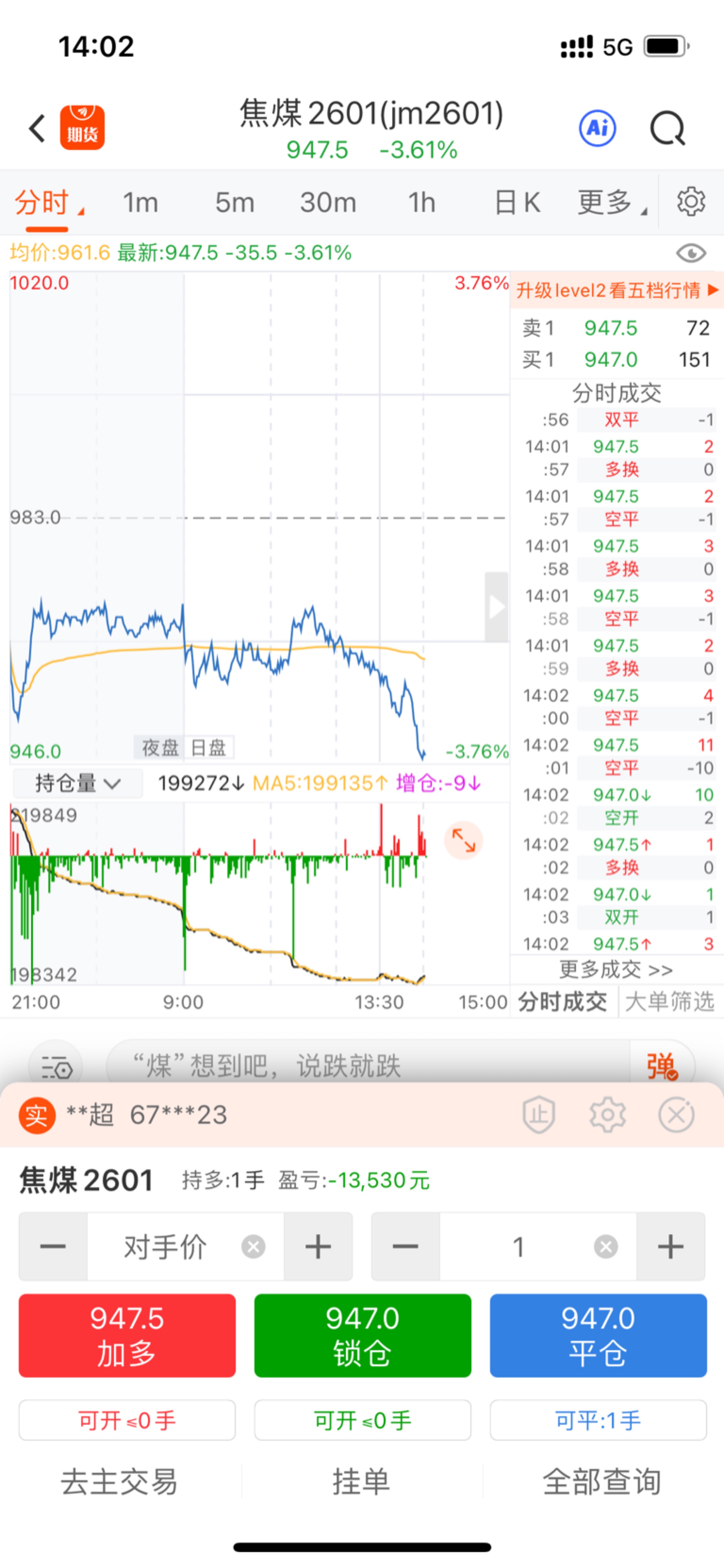Open 挂单 pending orders

pyautogui.click(x=361, y=1482)
